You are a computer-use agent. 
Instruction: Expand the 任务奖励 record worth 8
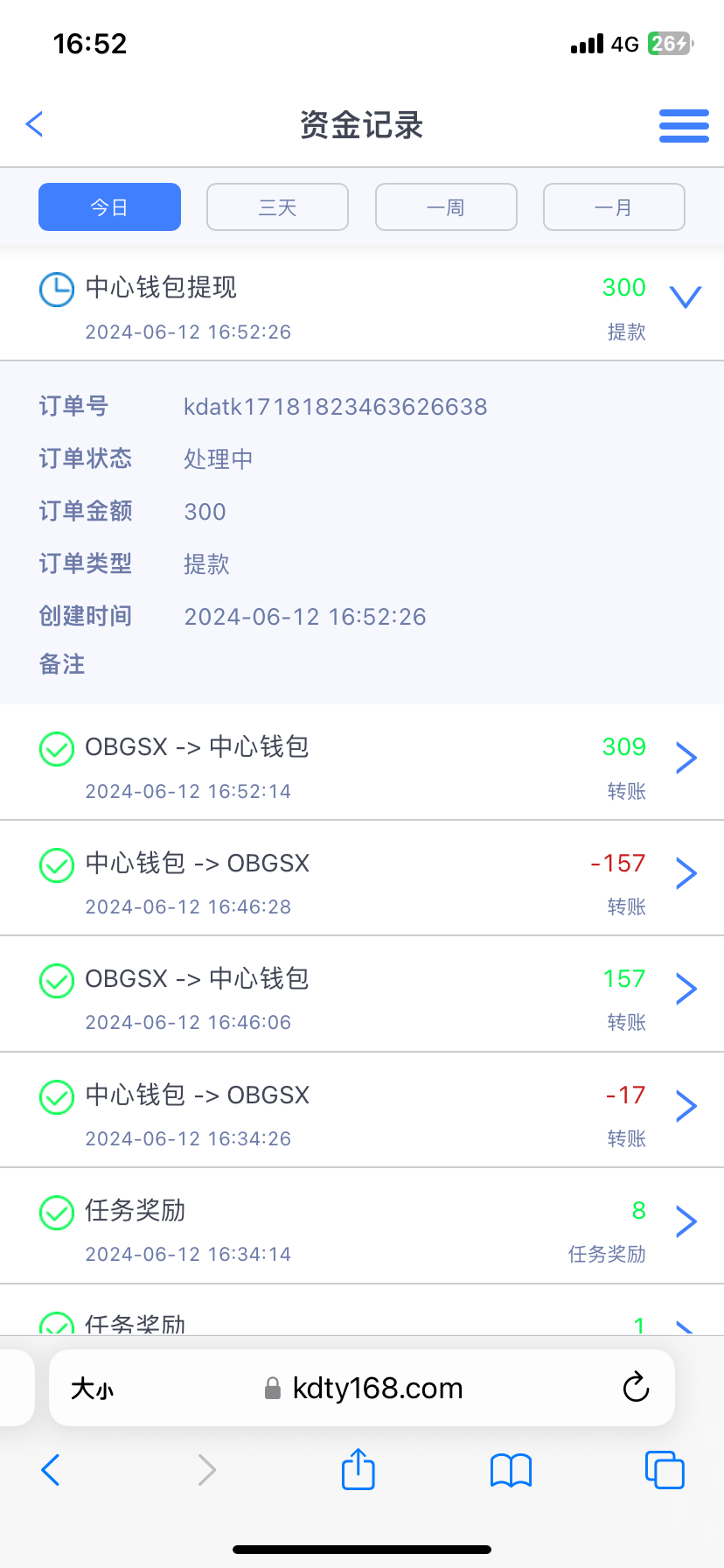(686, 1221)
